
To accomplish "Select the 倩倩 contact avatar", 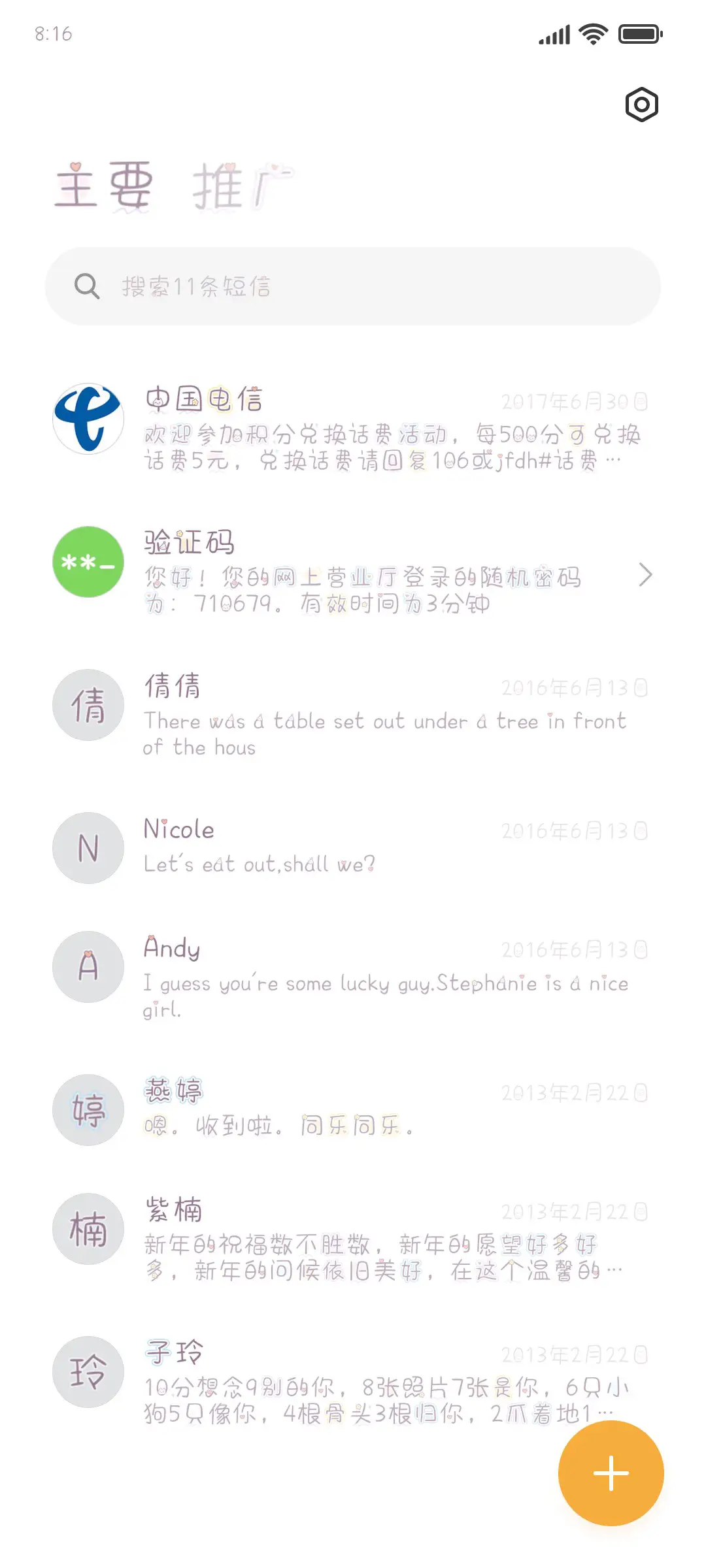I will tap(88, 704).
